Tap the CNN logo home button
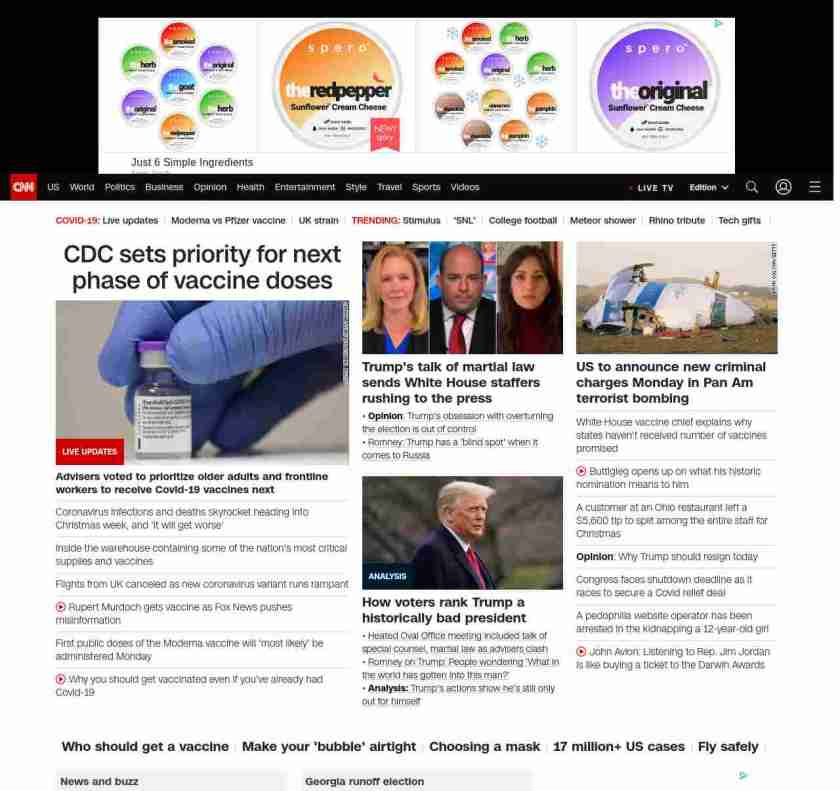The height and width of the screenshot is (791, 840). (x=23, y=187)
